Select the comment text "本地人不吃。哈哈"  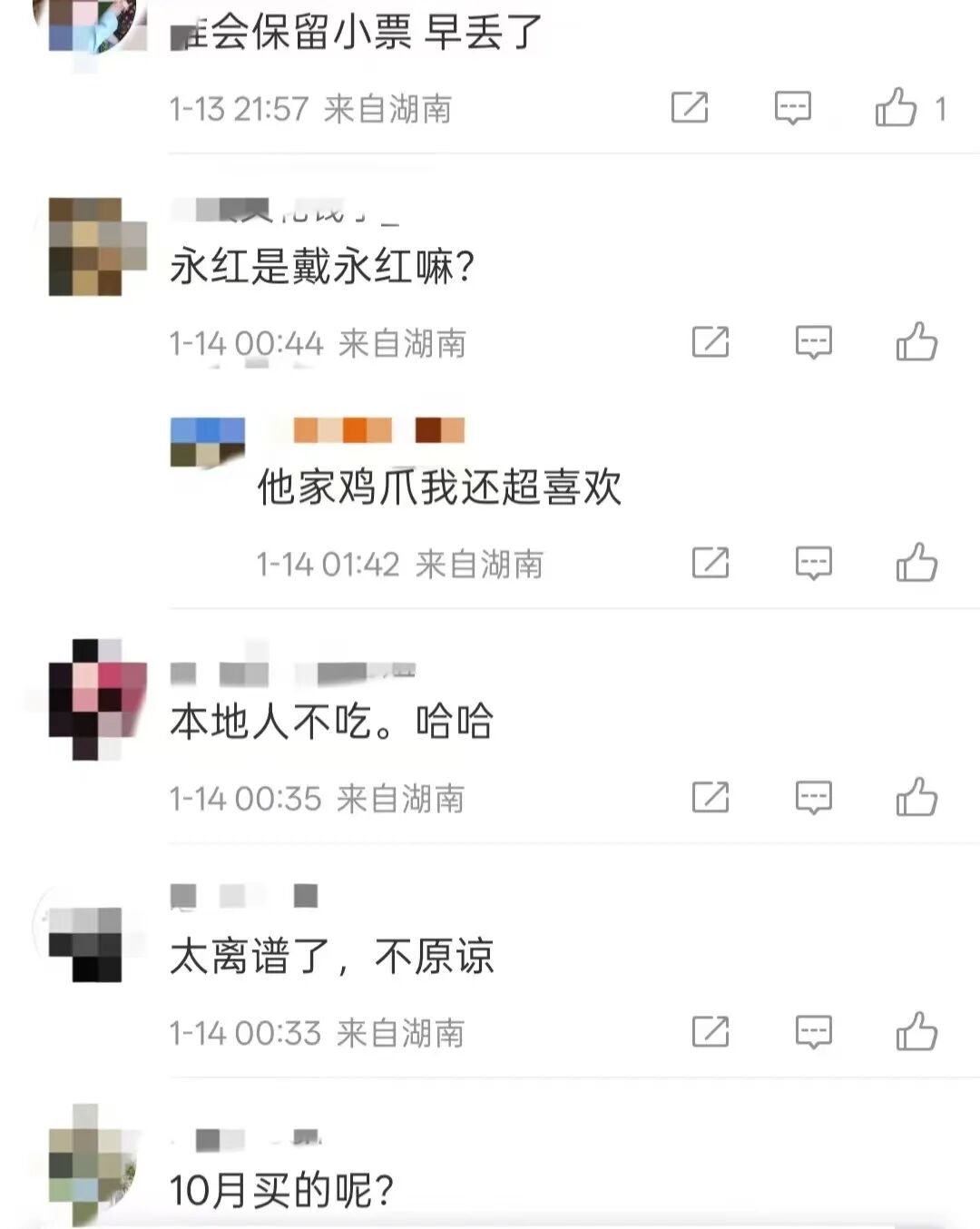pos(331,721)
